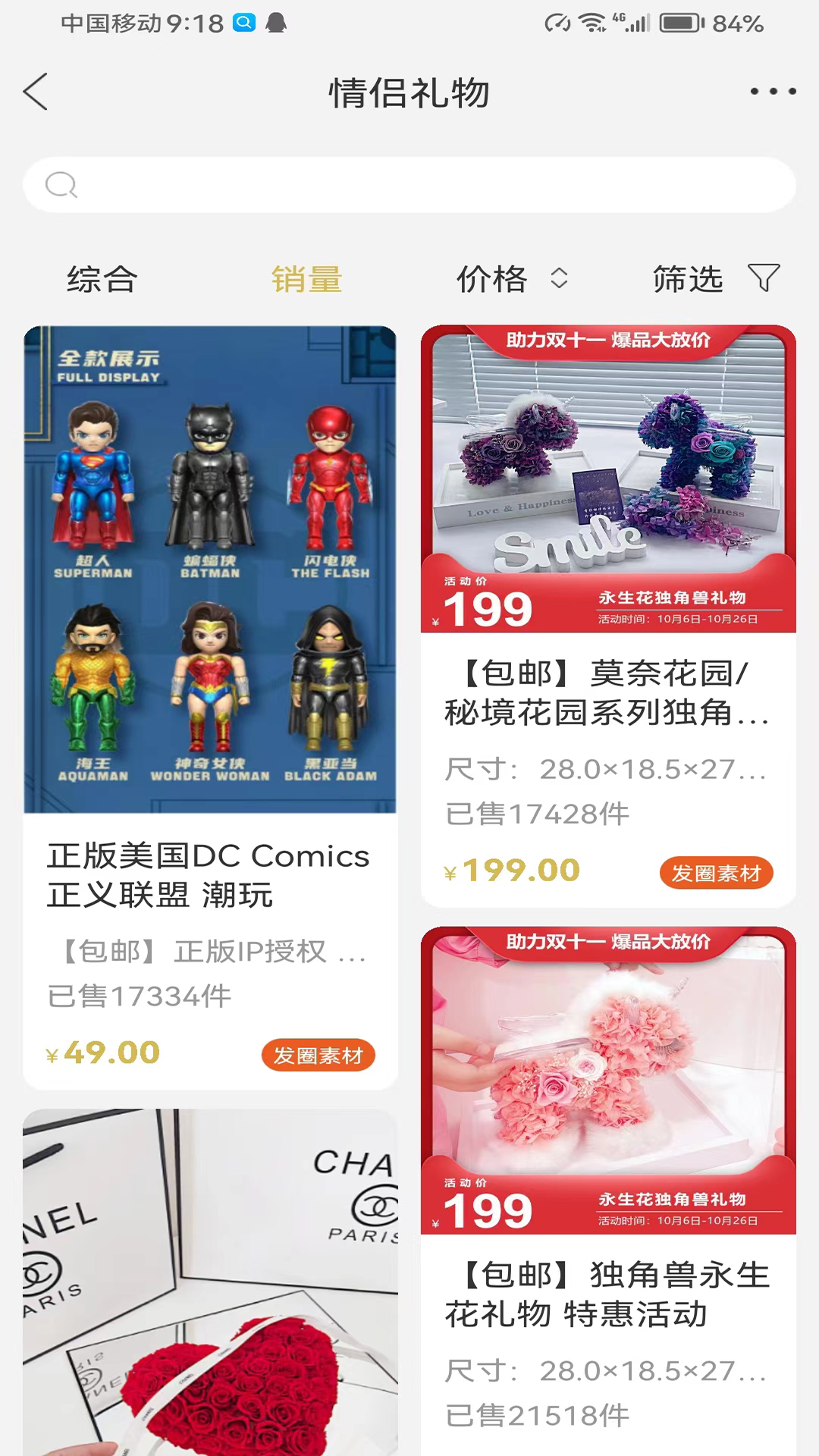Toggle the price sort arrows beside 价格

coord(559,279)
